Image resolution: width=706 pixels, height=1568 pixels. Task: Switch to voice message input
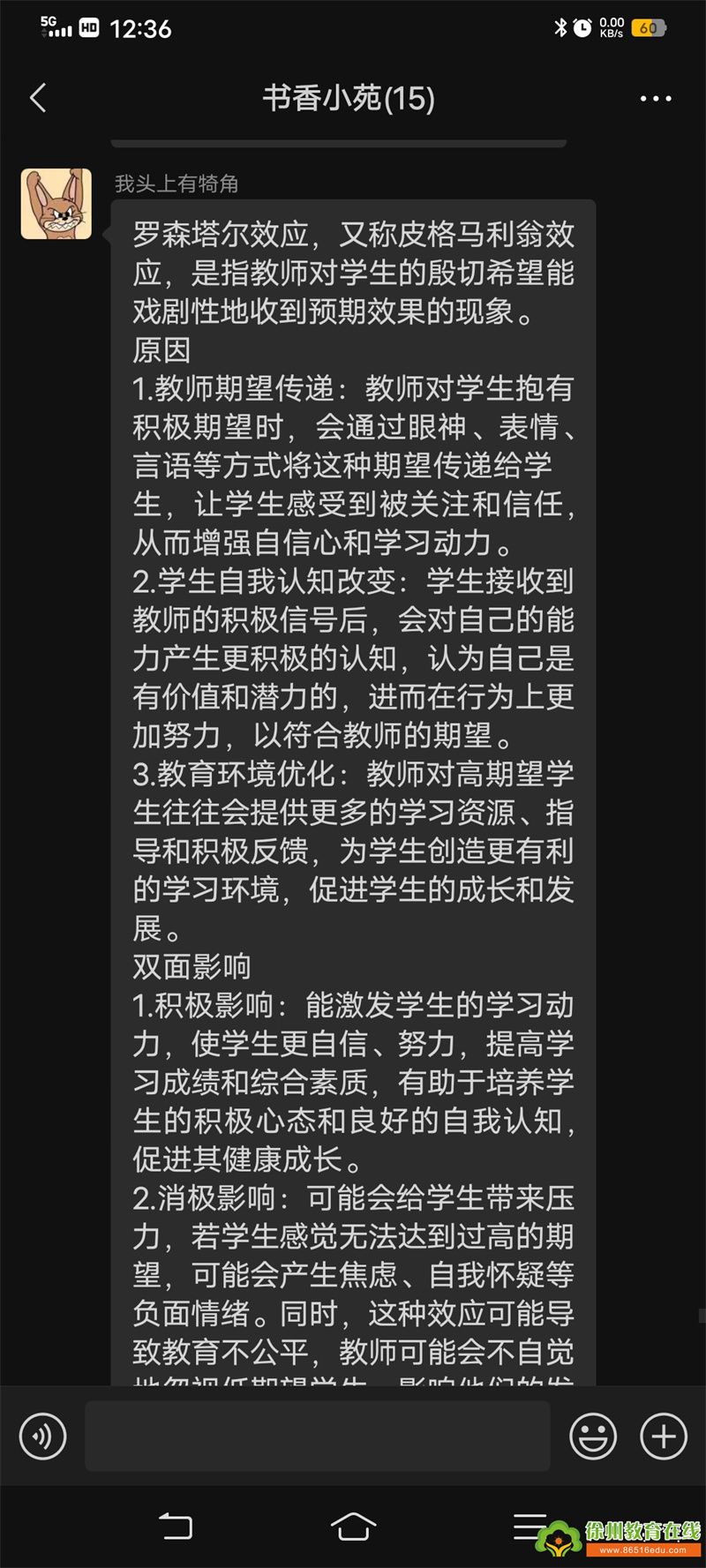43,1437
